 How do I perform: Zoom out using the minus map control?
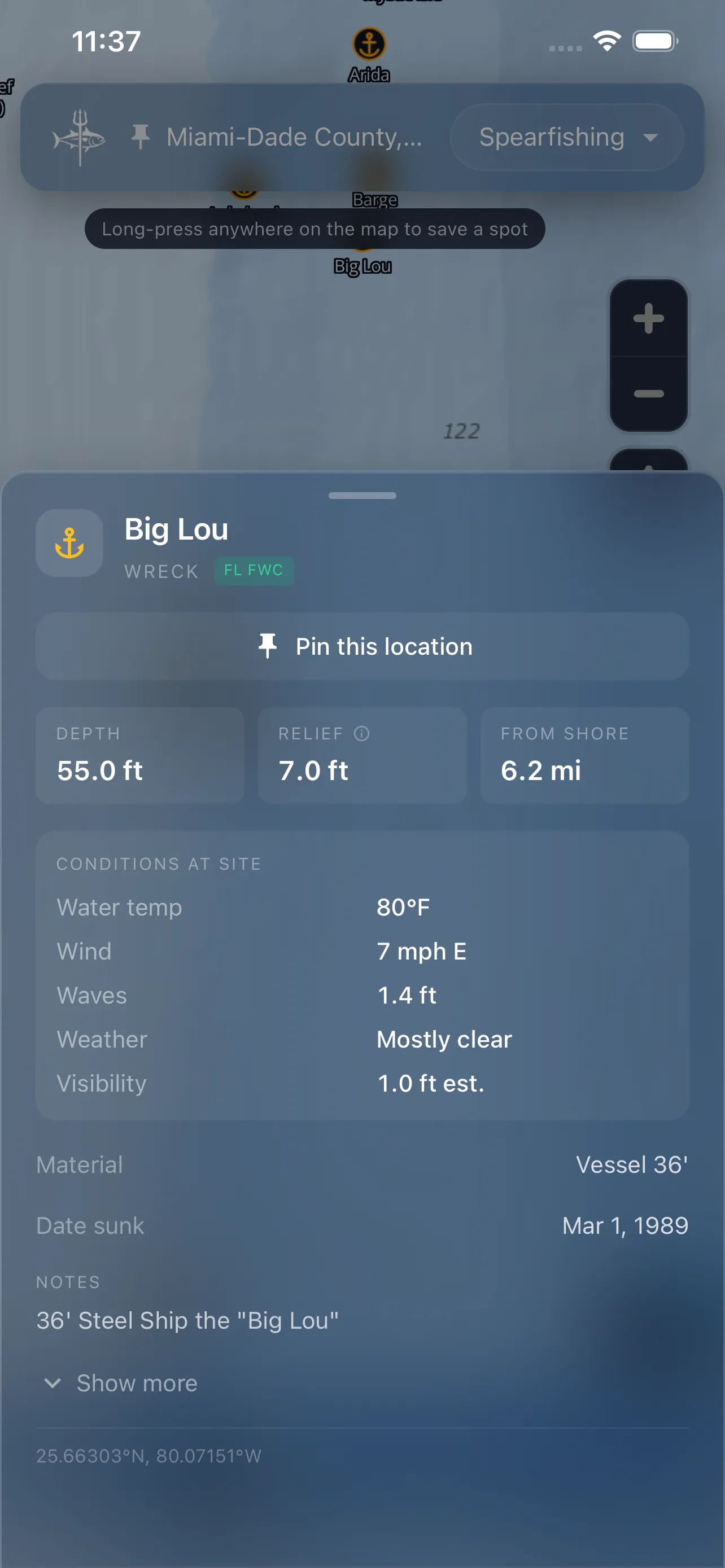(x=648, y=393)
